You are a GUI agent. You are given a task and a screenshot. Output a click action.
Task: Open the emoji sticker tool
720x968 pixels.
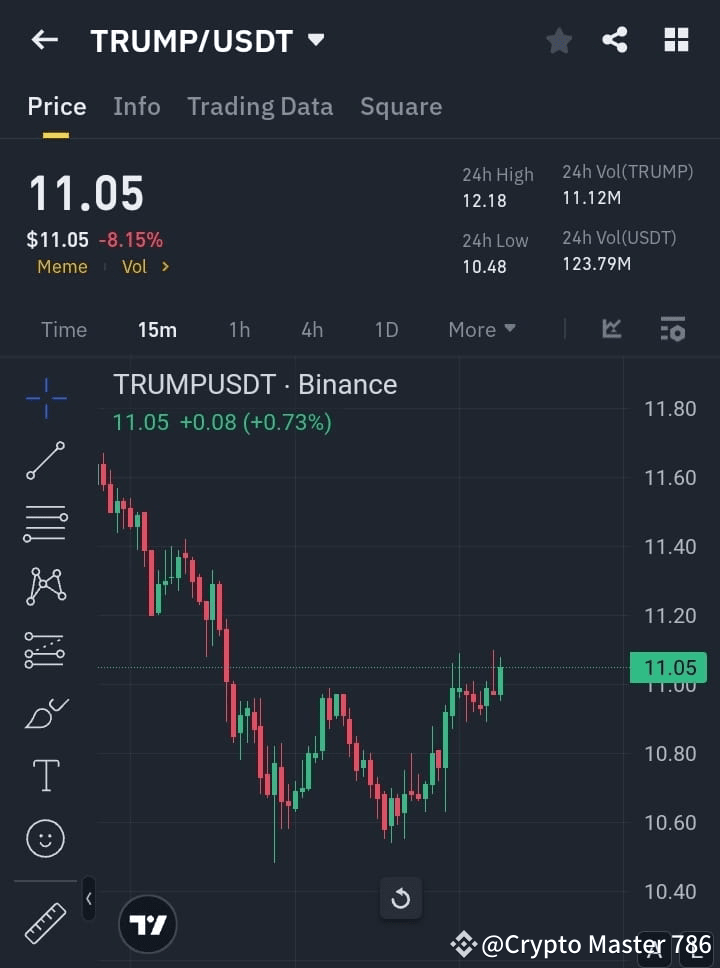44,838
